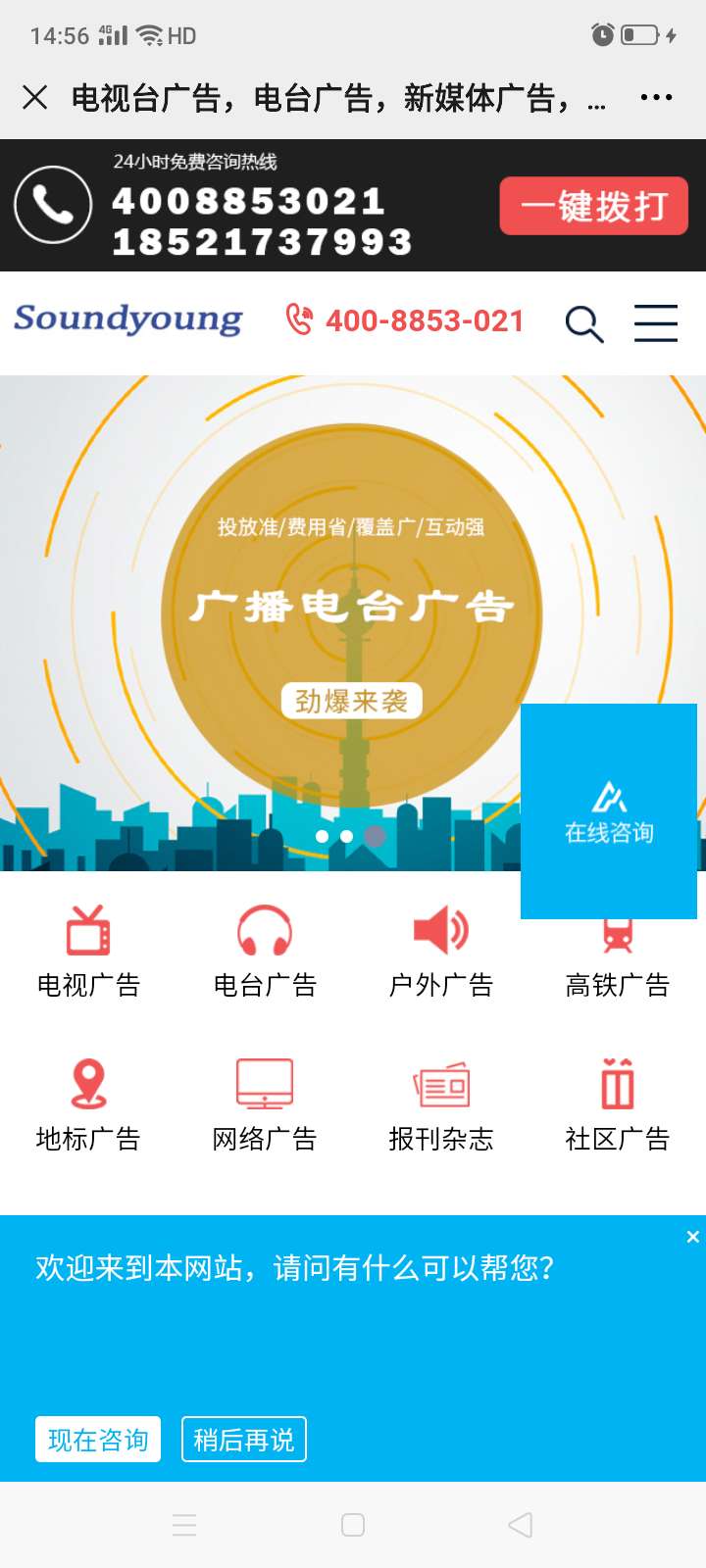The height and width of the screenshot is (1568, 706).
Task: Open the 电视广告 category
Action: tap(88, 953)
